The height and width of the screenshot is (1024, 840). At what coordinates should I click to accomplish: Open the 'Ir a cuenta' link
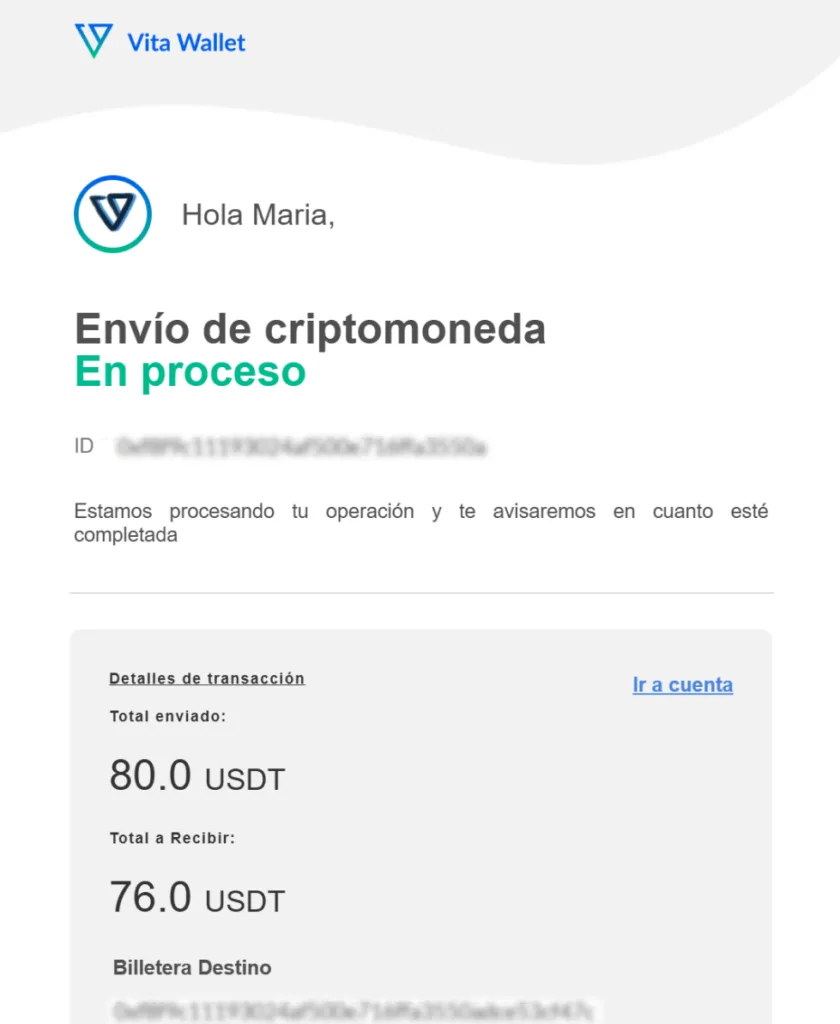point(682,685)
